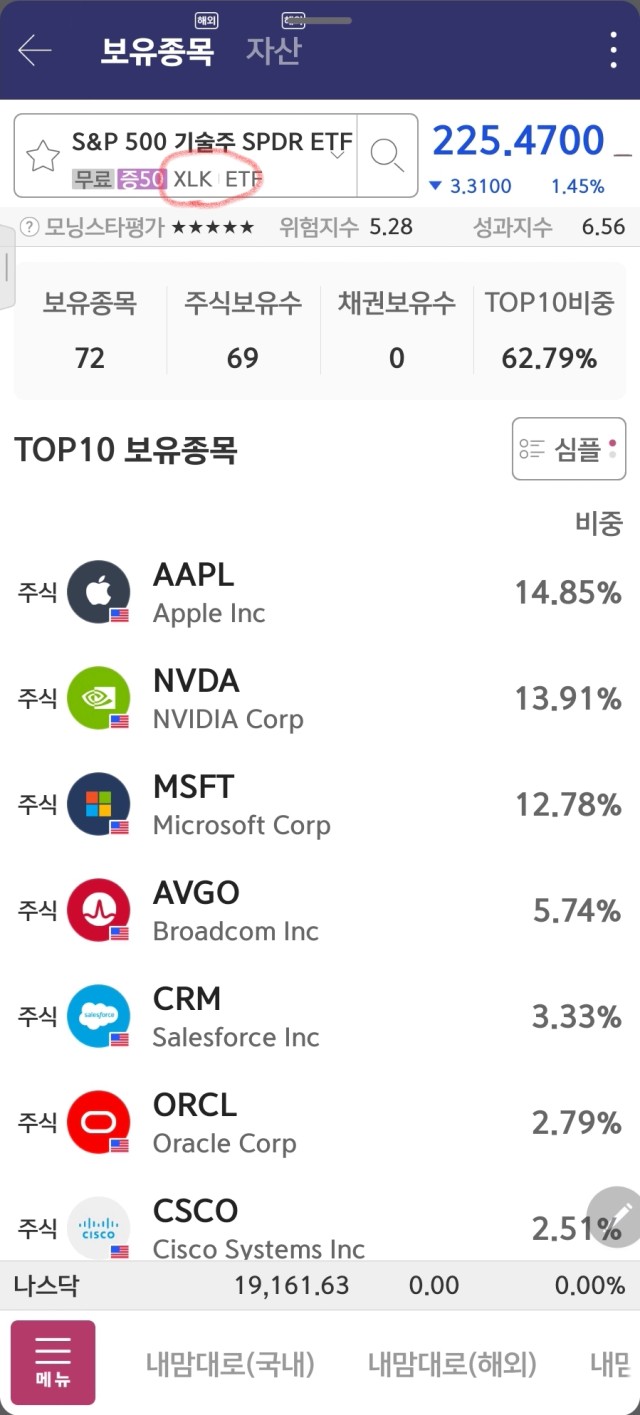Open the 메뉴 hamburger button
The width and height of the screenshot is (640, 1415).
click(53, 1363)
